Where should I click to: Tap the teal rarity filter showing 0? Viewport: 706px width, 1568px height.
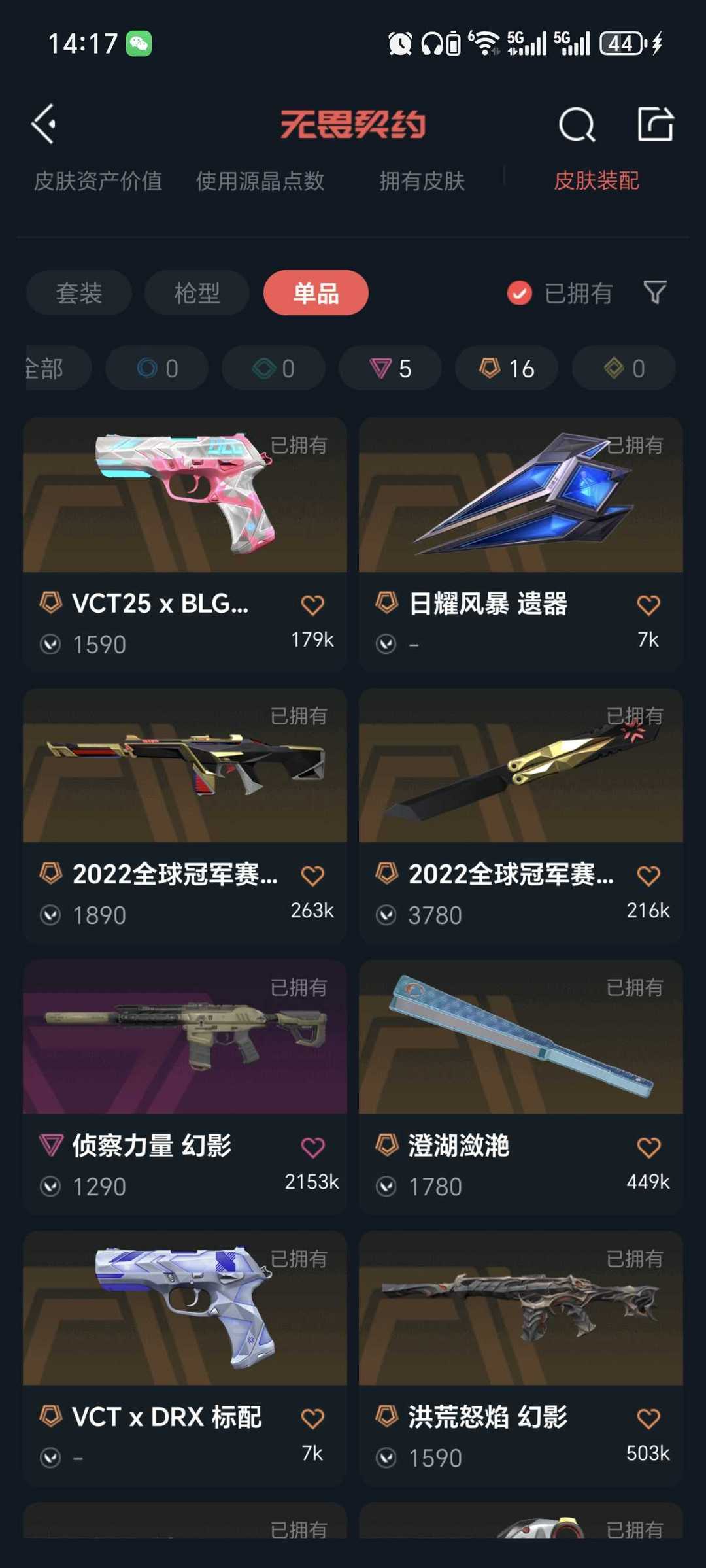point(273,368)
